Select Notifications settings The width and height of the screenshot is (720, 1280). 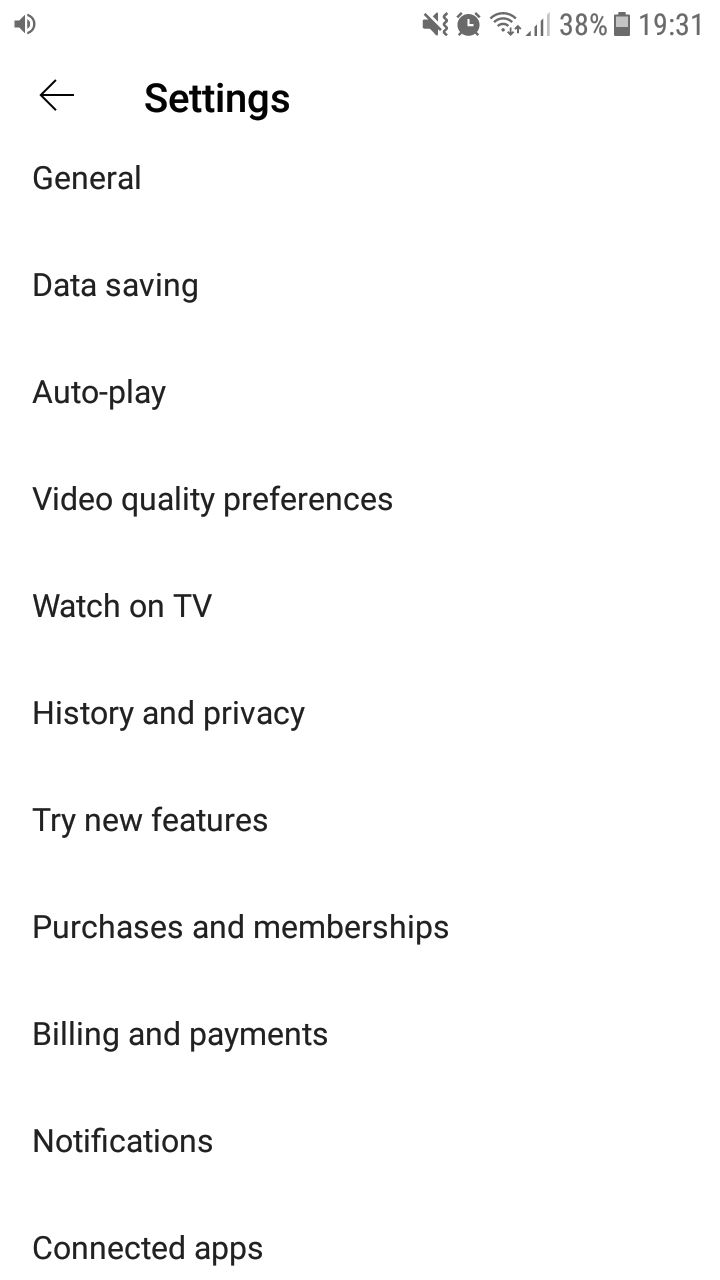tap(122, 1141)
